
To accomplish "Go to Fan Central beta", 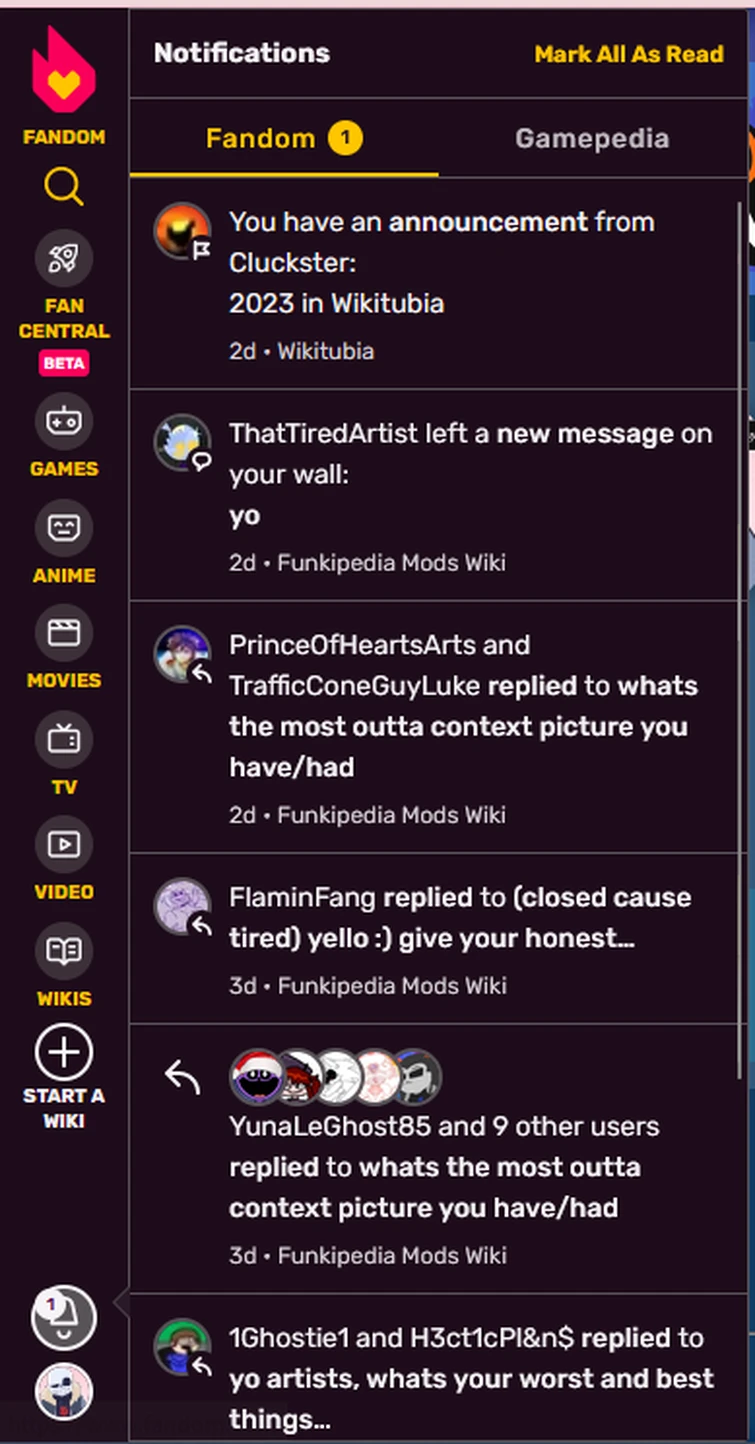I will [64, 257].
